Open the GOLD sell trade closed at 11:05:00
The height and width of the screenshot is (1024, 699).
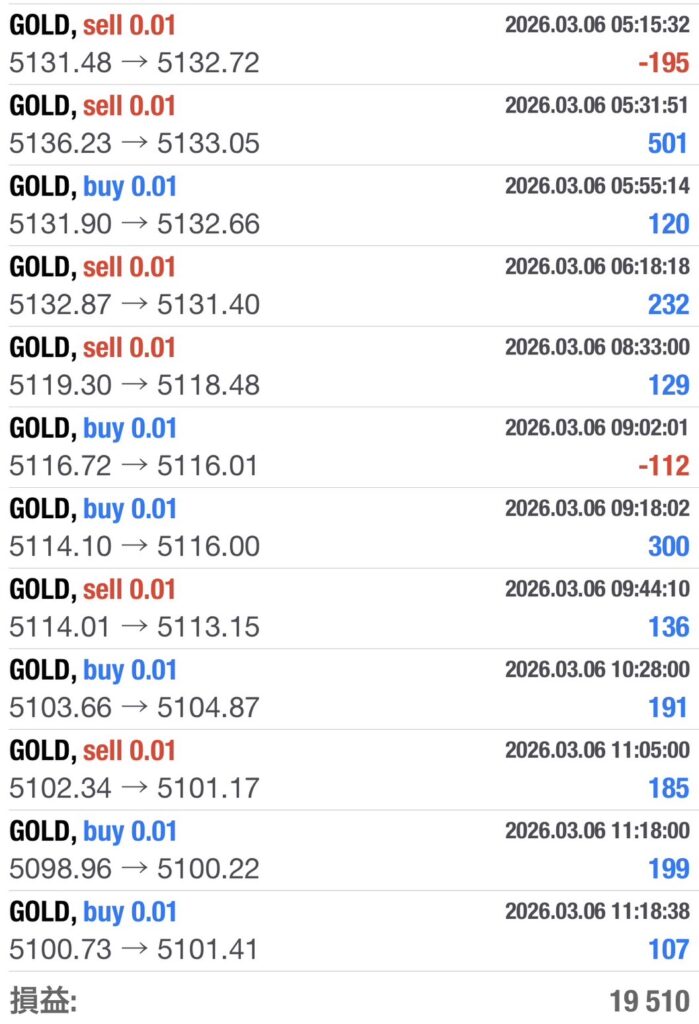tap(349, 769)
